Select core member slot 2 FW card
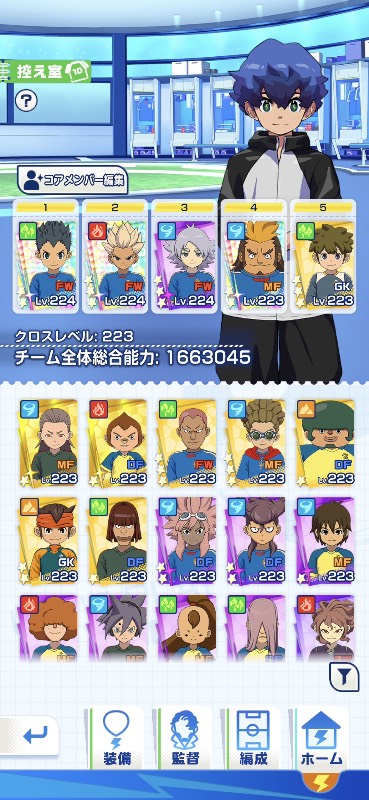The image size is (369, 800). [115, 256]
